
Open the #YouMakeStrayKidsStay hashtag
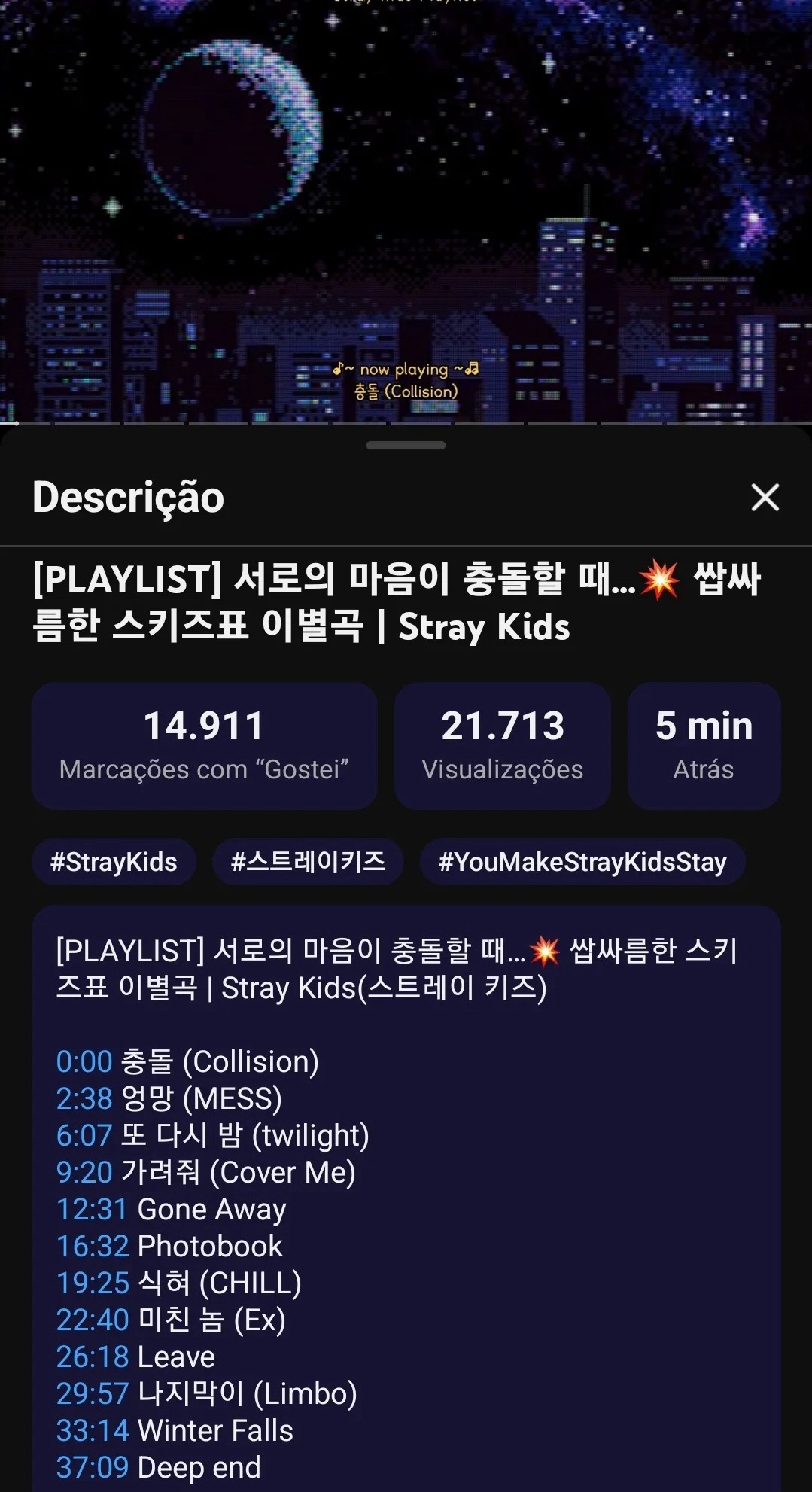pos(582,862)
